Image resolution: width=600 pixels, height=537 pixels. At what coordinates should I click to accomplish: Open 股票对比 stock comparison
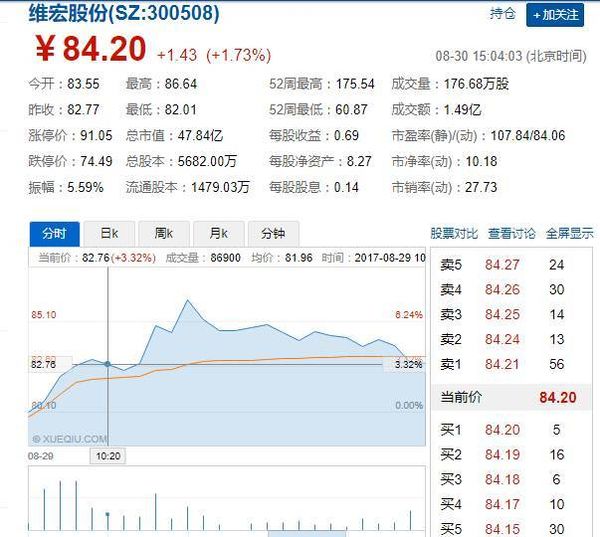[454, 233]
